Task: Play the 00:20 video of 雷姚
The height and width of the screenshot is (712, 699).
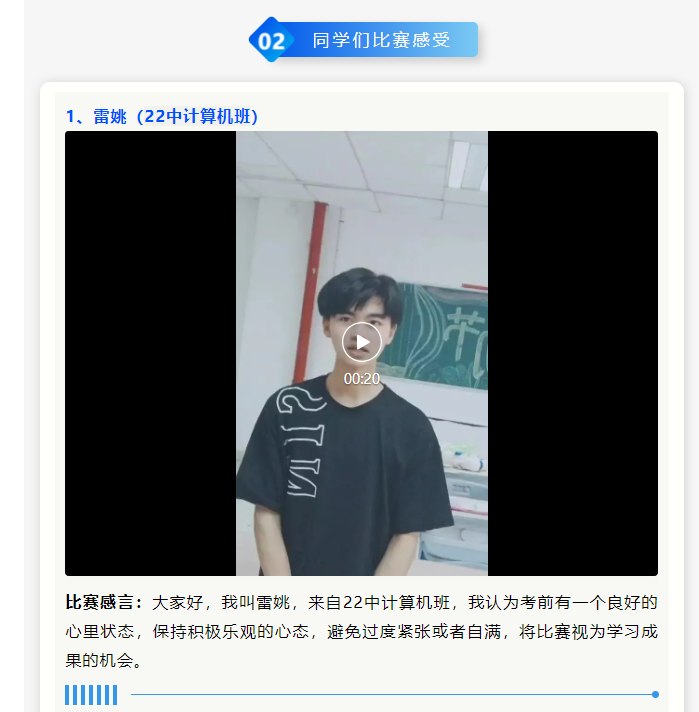Action: 362,342
